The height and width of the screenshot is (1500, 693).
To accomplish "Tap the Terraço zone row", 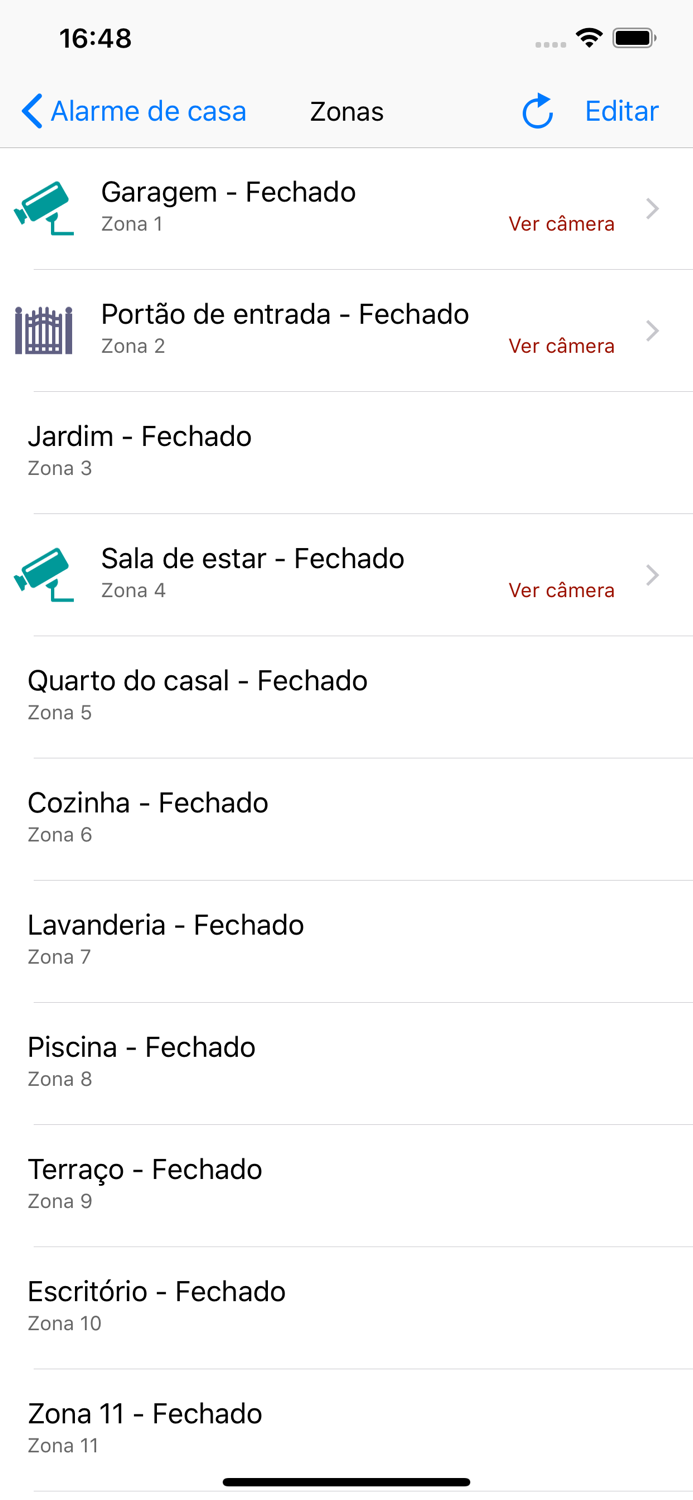I will (x=346, y=1184).
